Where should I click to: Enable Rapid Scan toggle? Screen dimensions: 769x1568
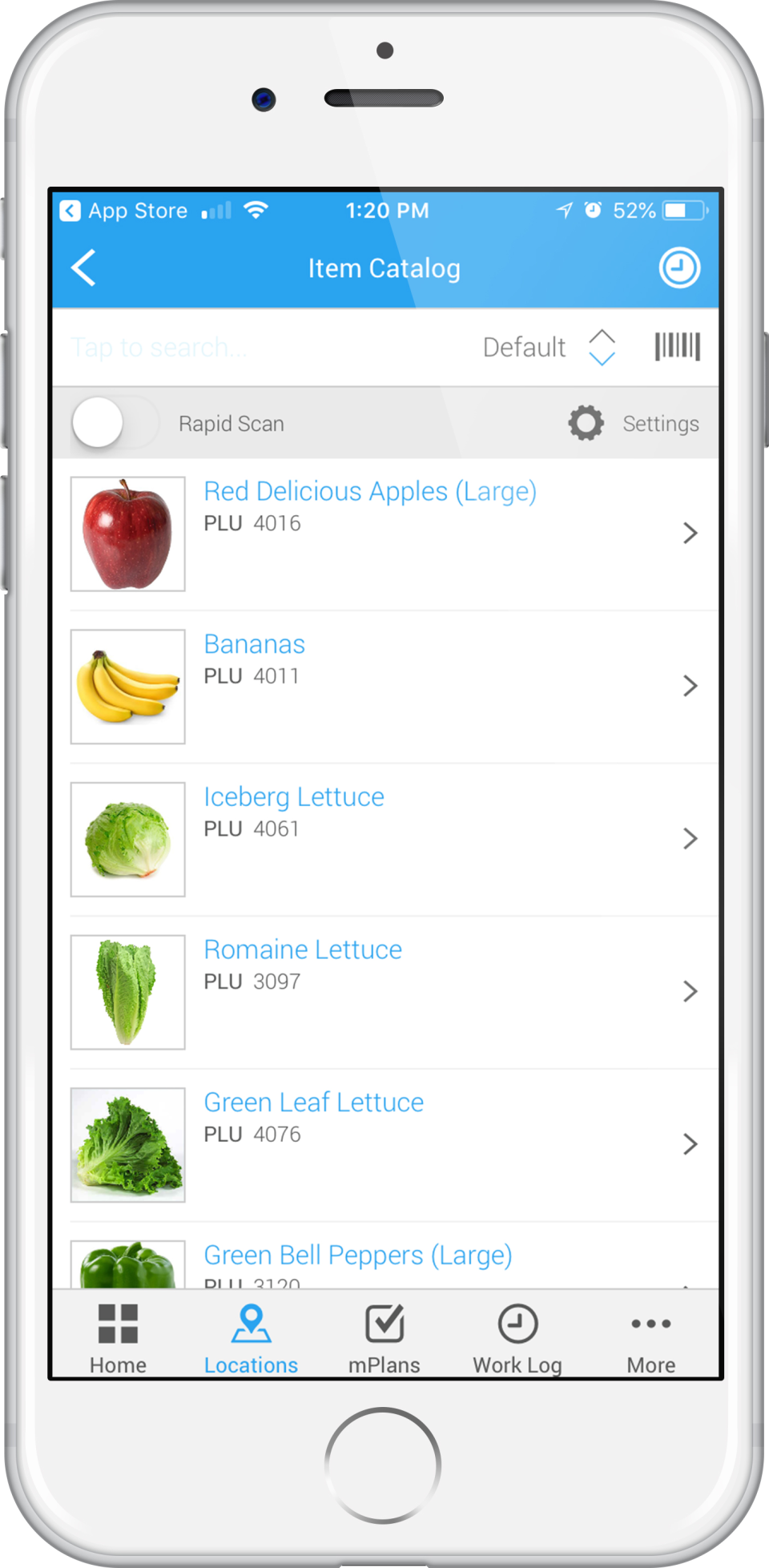point(115,423)
